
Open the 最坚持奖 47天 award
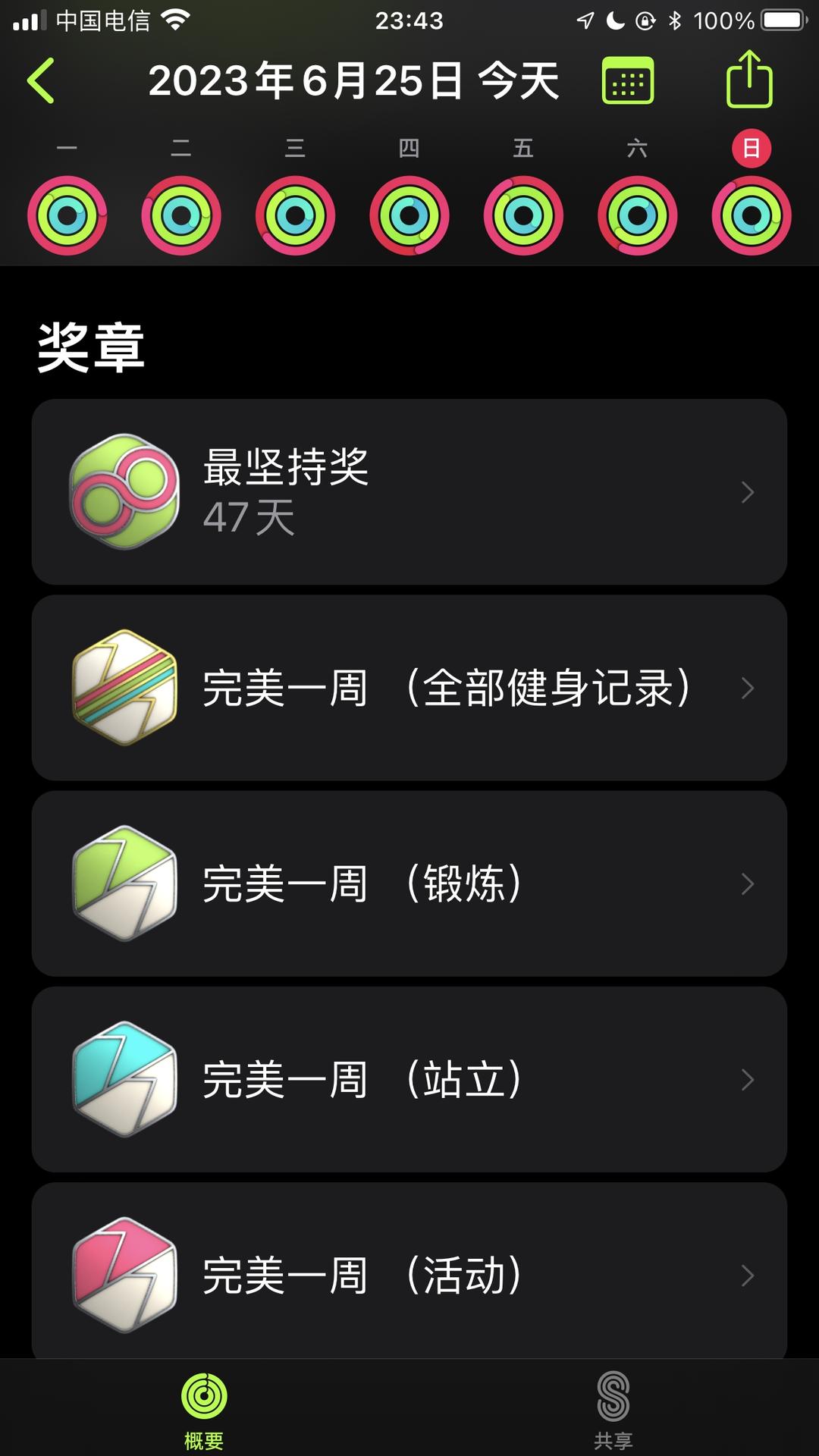tap(409, 491)
